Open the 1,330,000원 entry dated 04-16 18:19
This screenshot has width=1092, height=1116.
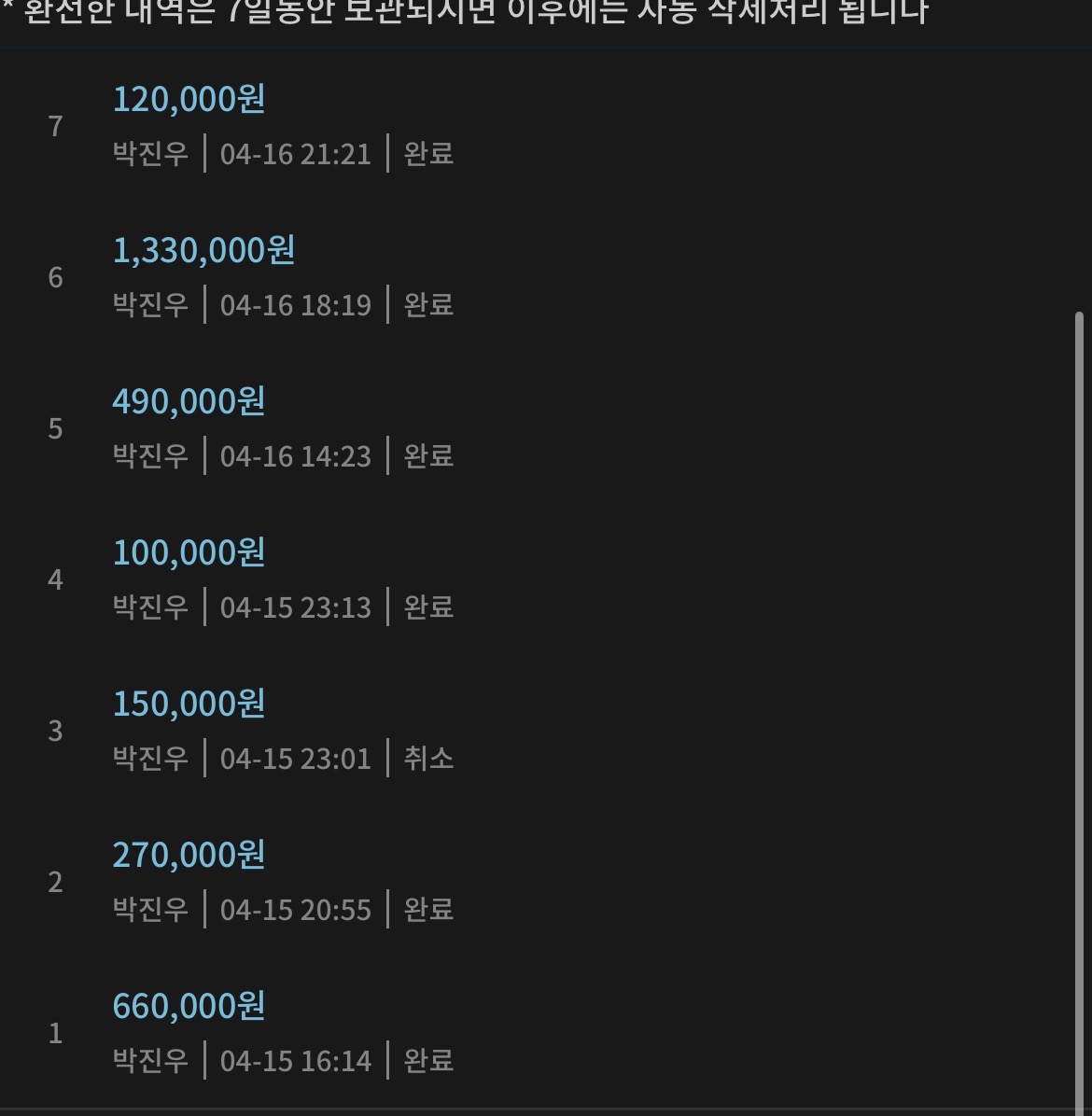203,251
